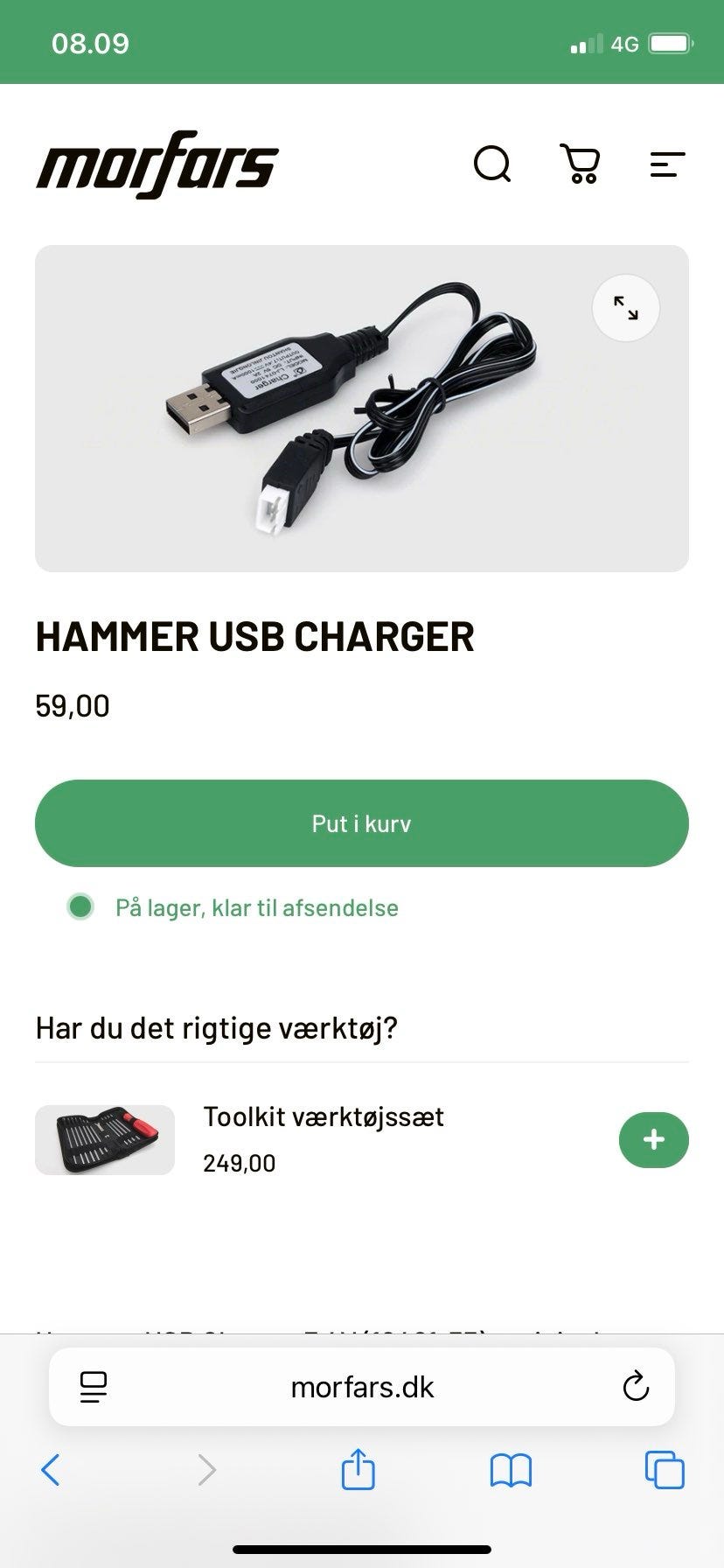Open Safari bookmarks

pos(511,1470)
